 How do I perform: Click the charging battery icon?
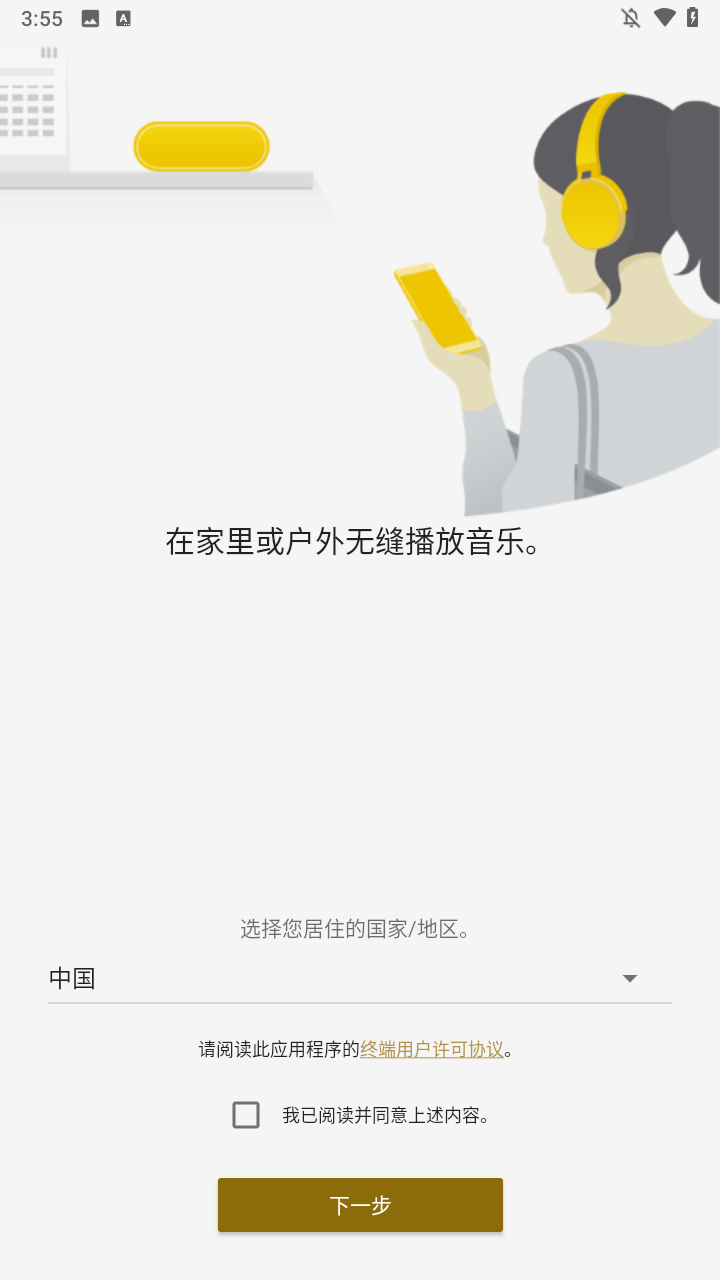[x=692, y=17]
